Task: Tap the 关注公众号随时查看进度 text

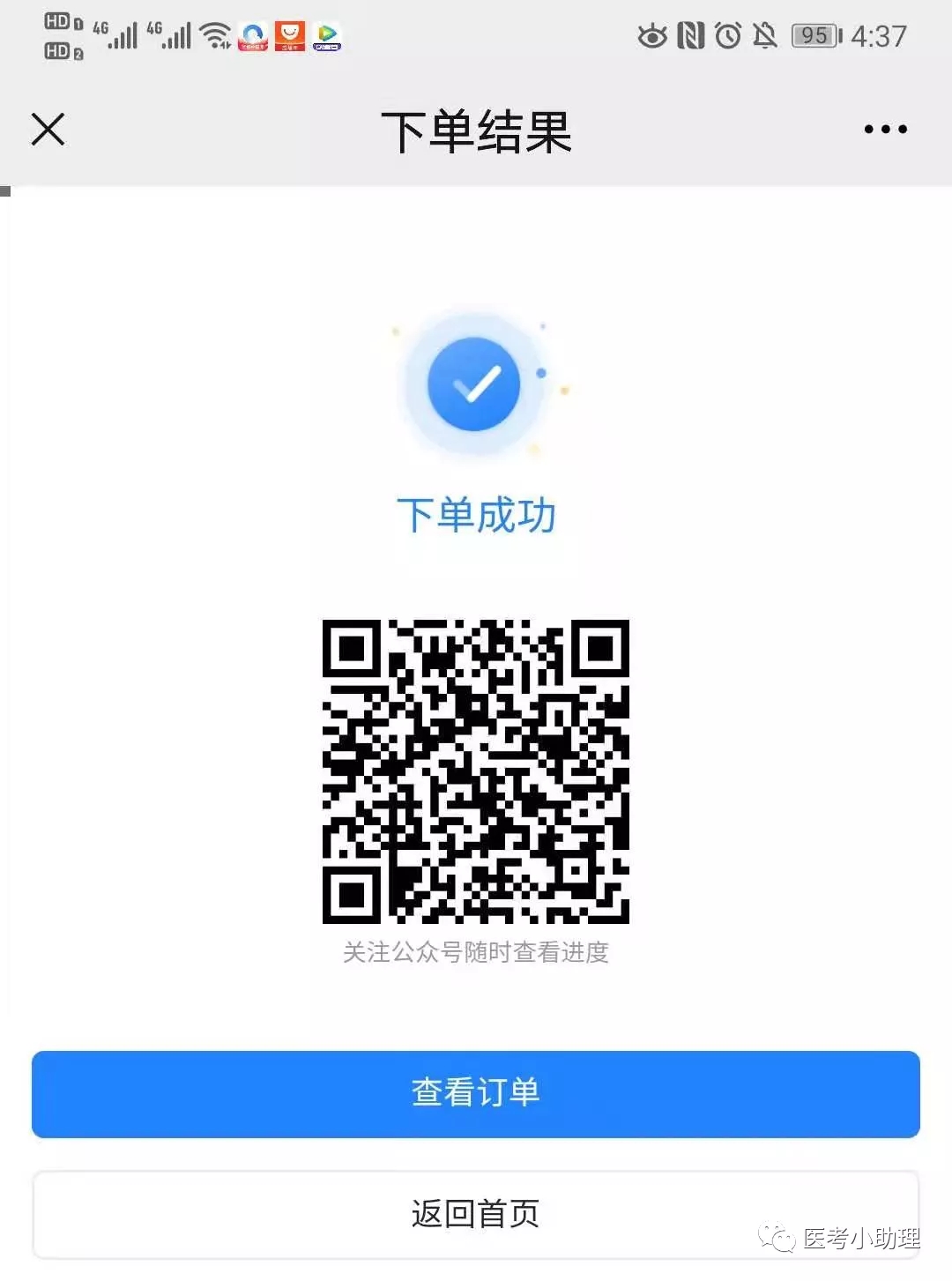Action: (x=476, y=952)
